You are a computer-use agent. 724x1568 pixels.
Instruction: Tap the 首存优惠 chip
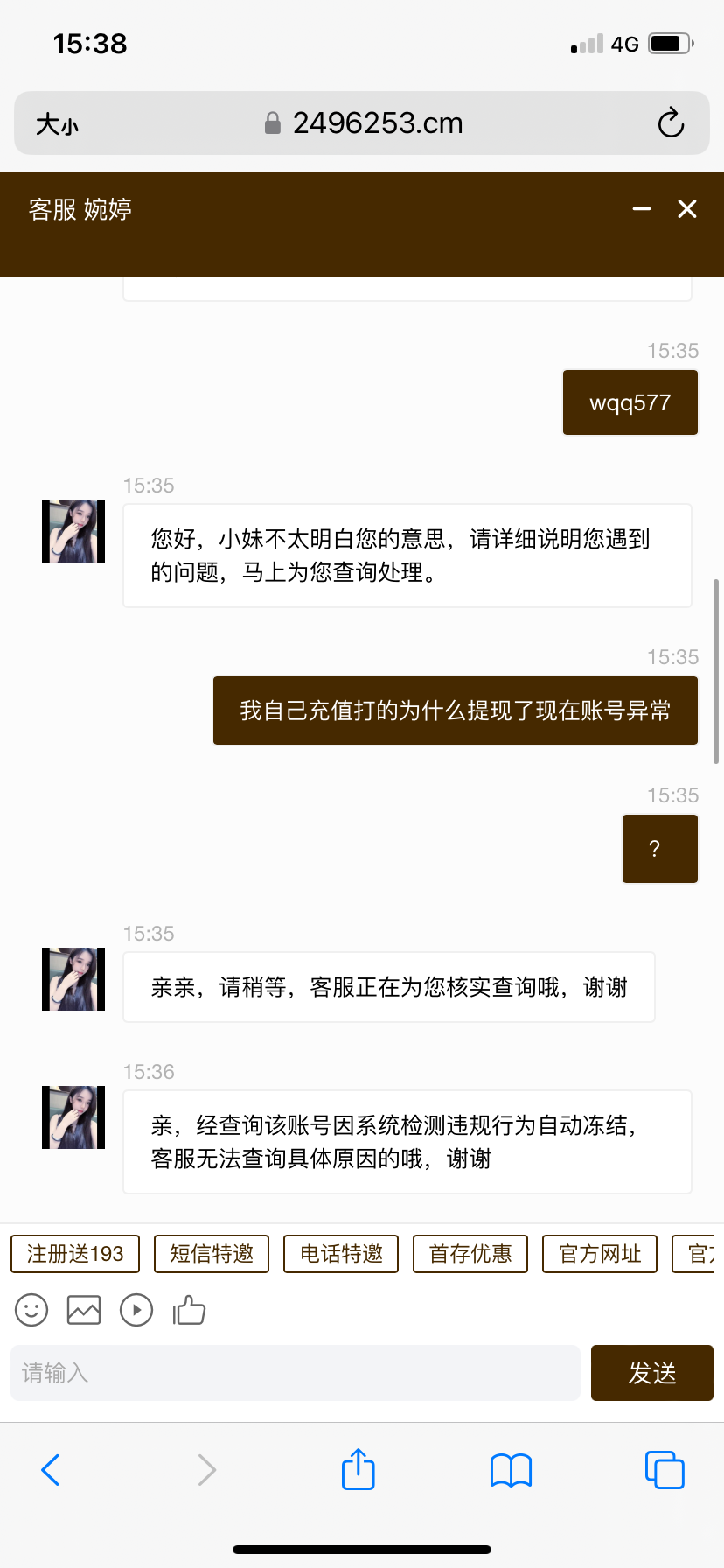coord(470,1254)
